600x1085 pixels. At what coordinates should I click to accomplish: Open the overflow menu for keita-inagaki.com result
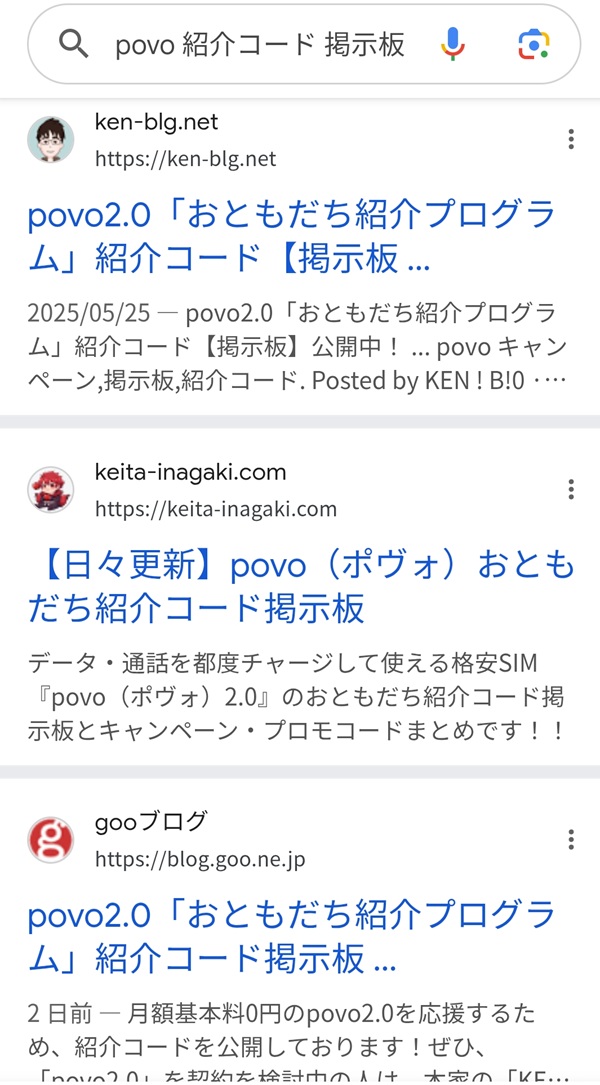tap(571, 489)
